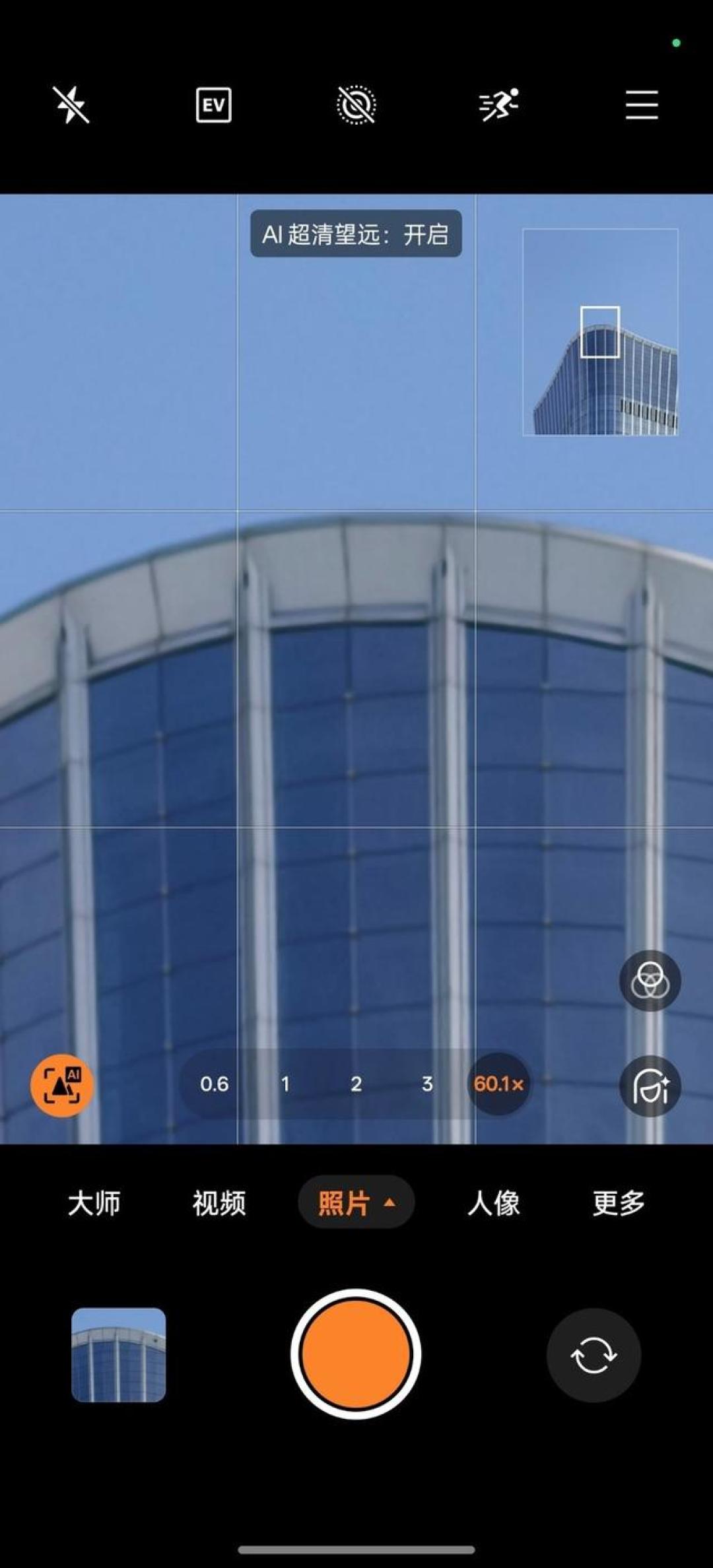Switch to 视频 mode

pos(219,1203)
